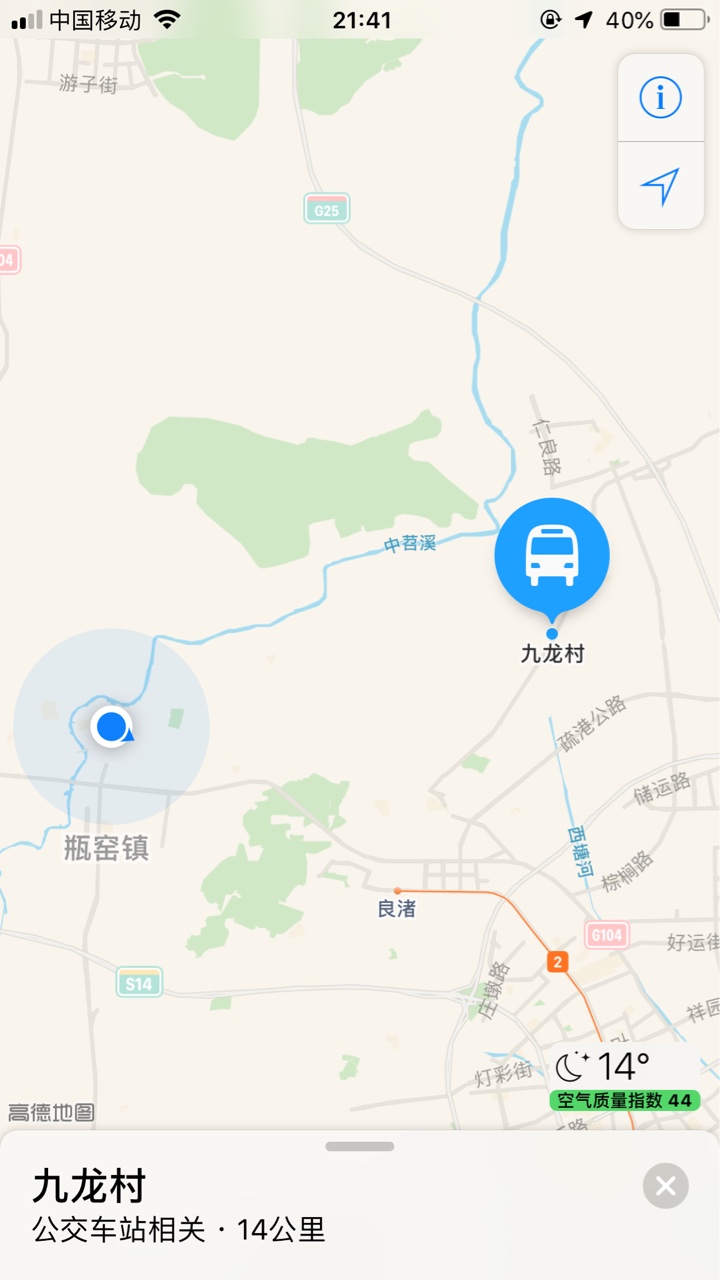Expand the 九龙村 card handle
This screenshot has width=720, height=1280.
[360, 1147]
